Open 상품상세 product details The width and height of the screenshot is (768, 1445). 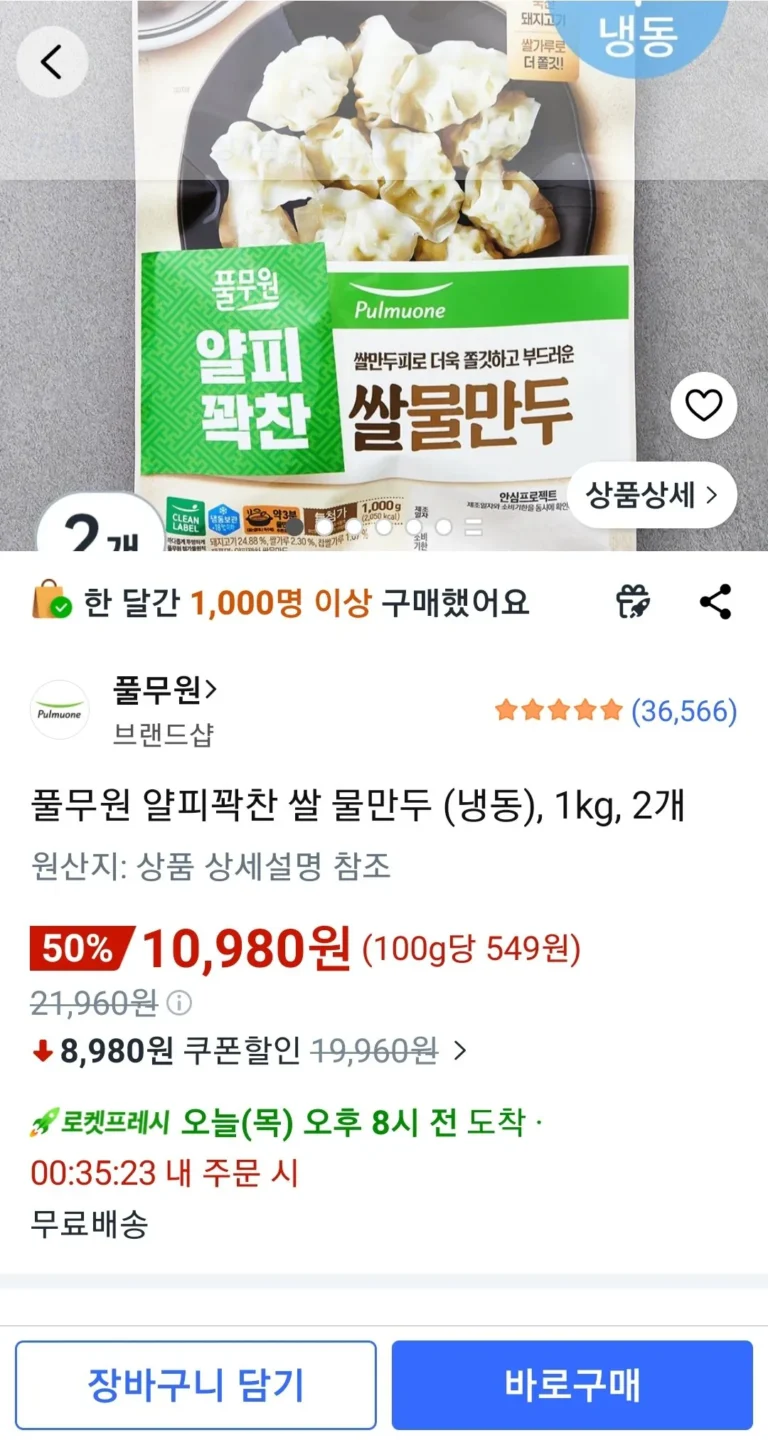652,494
